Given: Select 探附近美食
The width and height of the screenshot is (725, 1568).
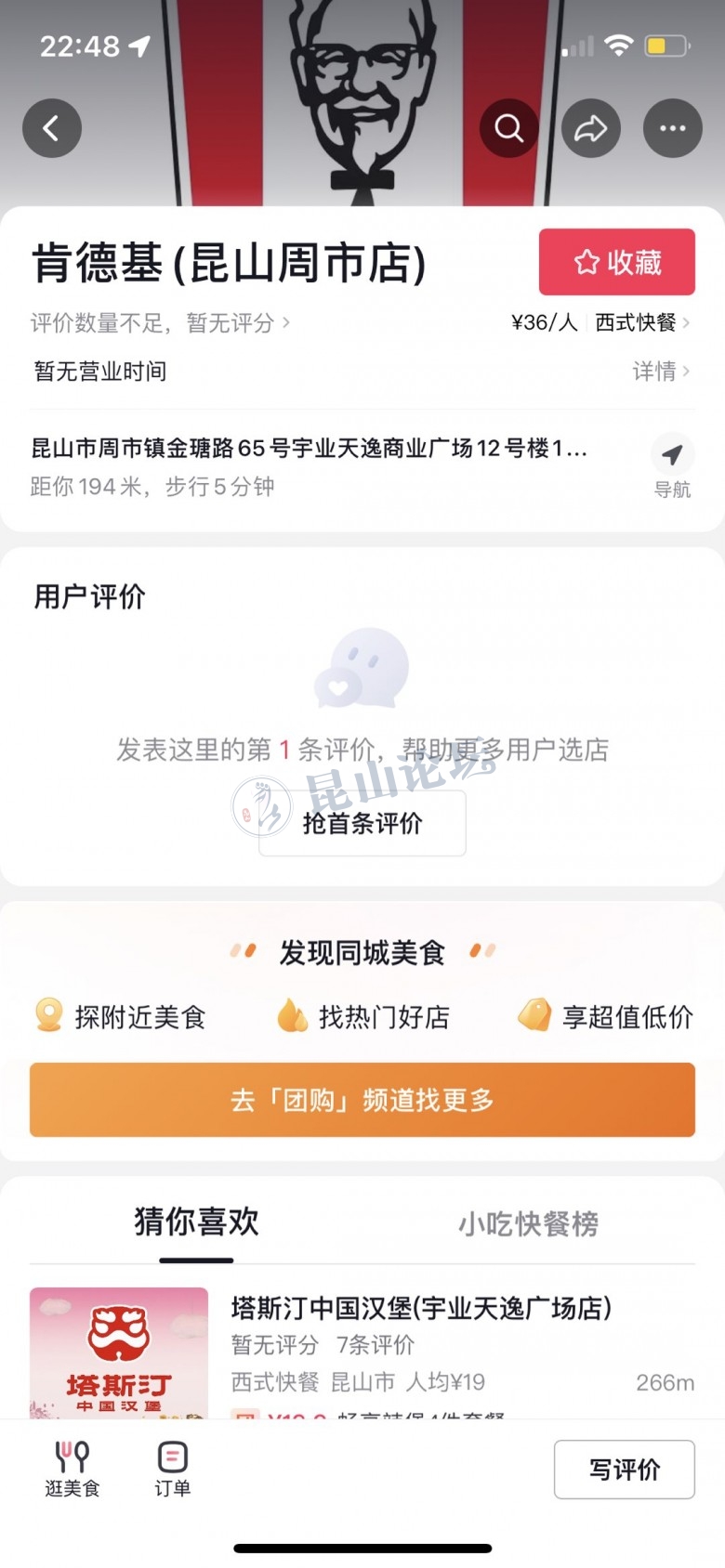Looking at the screenshot, I should point(121,1017).
